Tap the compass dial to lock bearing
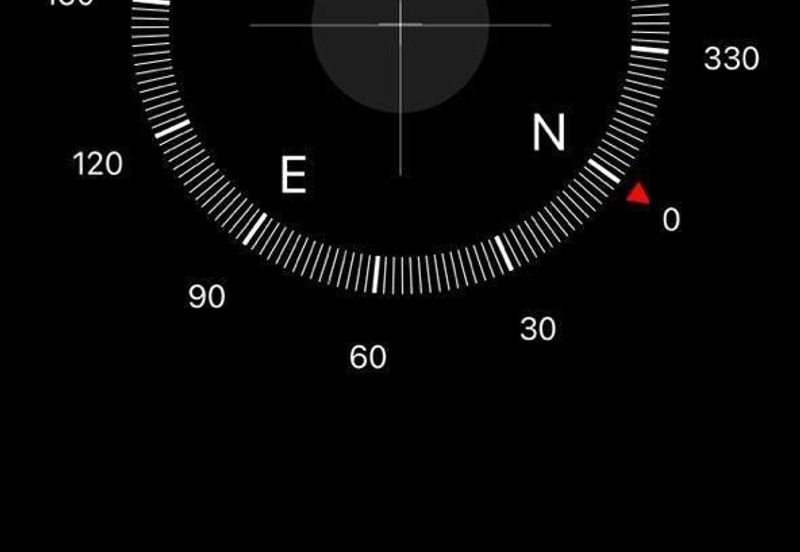 [400, 150]
